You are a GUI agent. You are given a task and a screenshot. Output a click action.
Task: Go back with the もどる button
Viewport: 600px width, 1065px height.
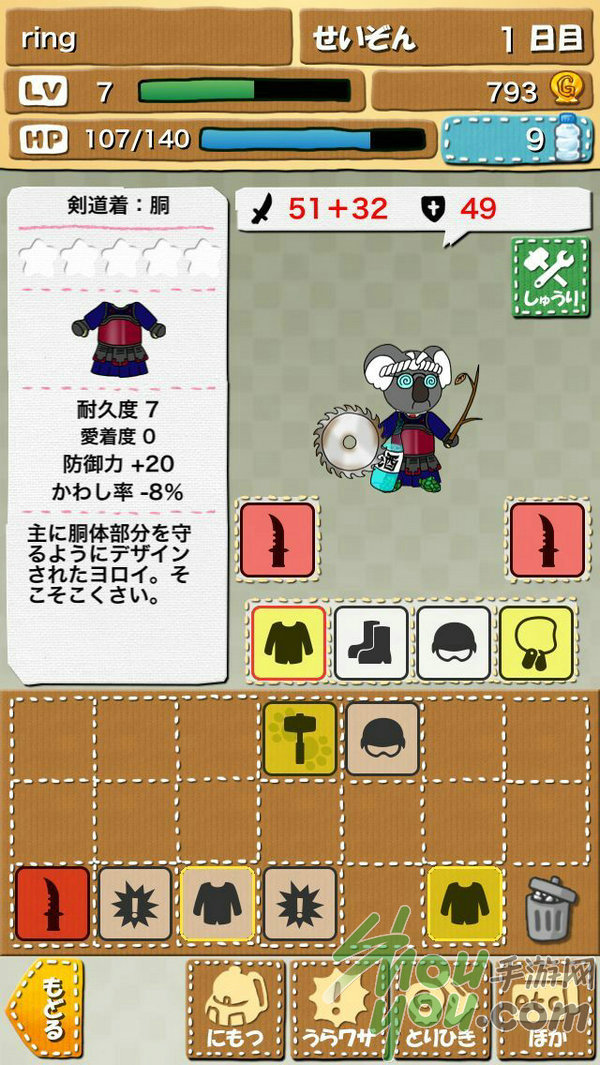(x=45, y=1009)
